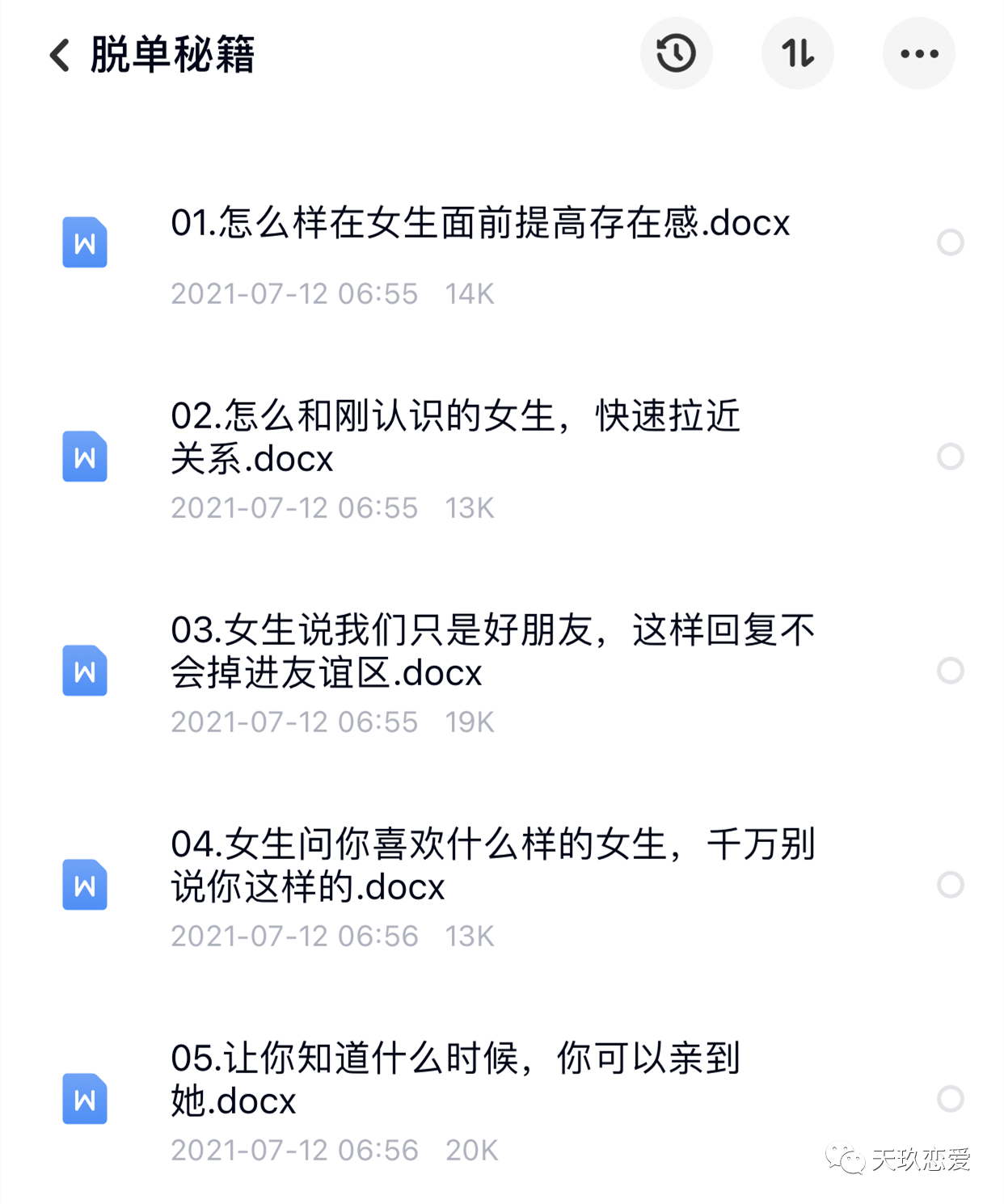Select the checkbox next to file 01

tap(951, 239)
